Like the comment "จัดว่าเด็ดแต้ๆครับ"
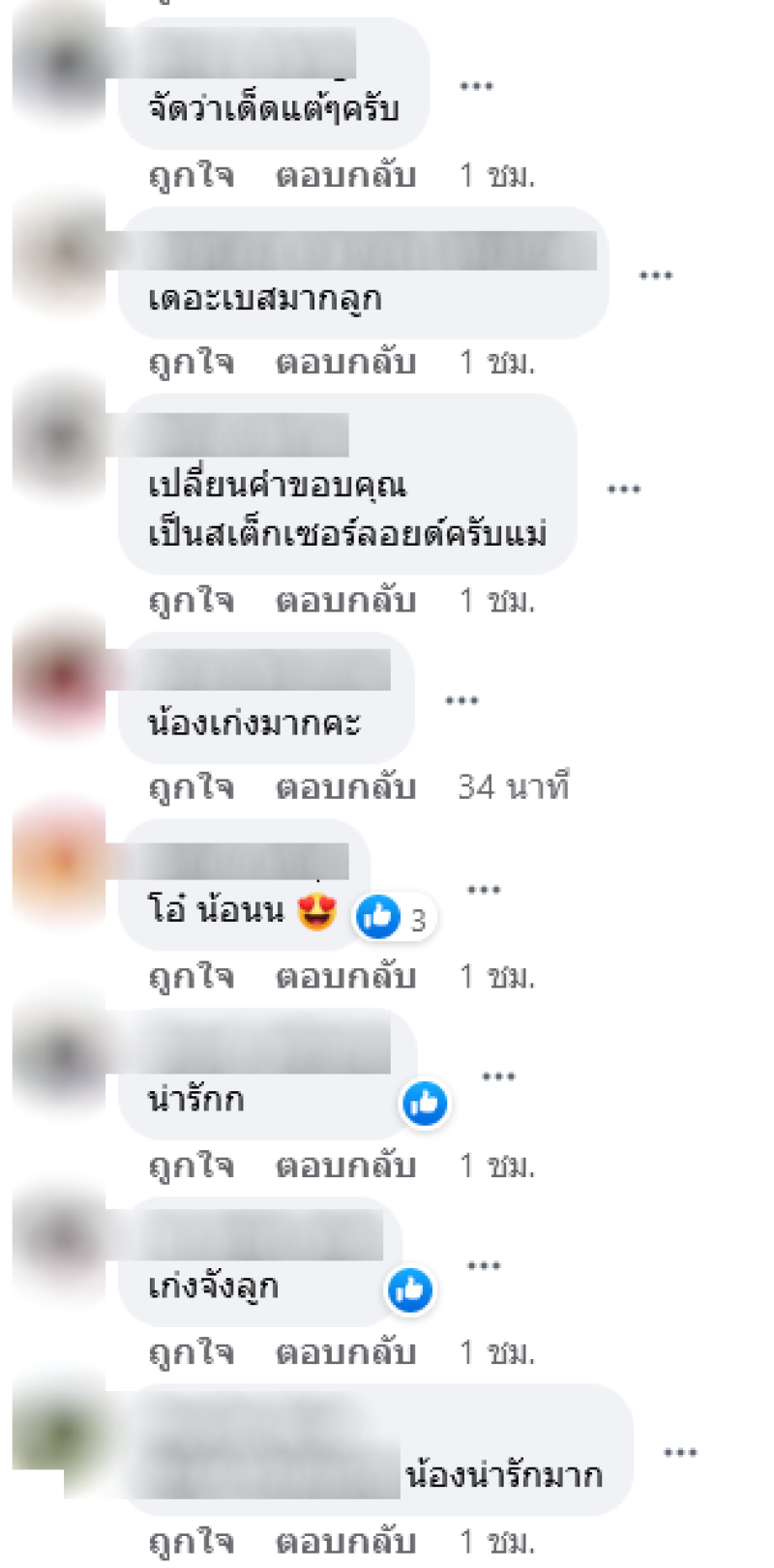Screen dimensions: 774x1568 (x=191, y=176)
